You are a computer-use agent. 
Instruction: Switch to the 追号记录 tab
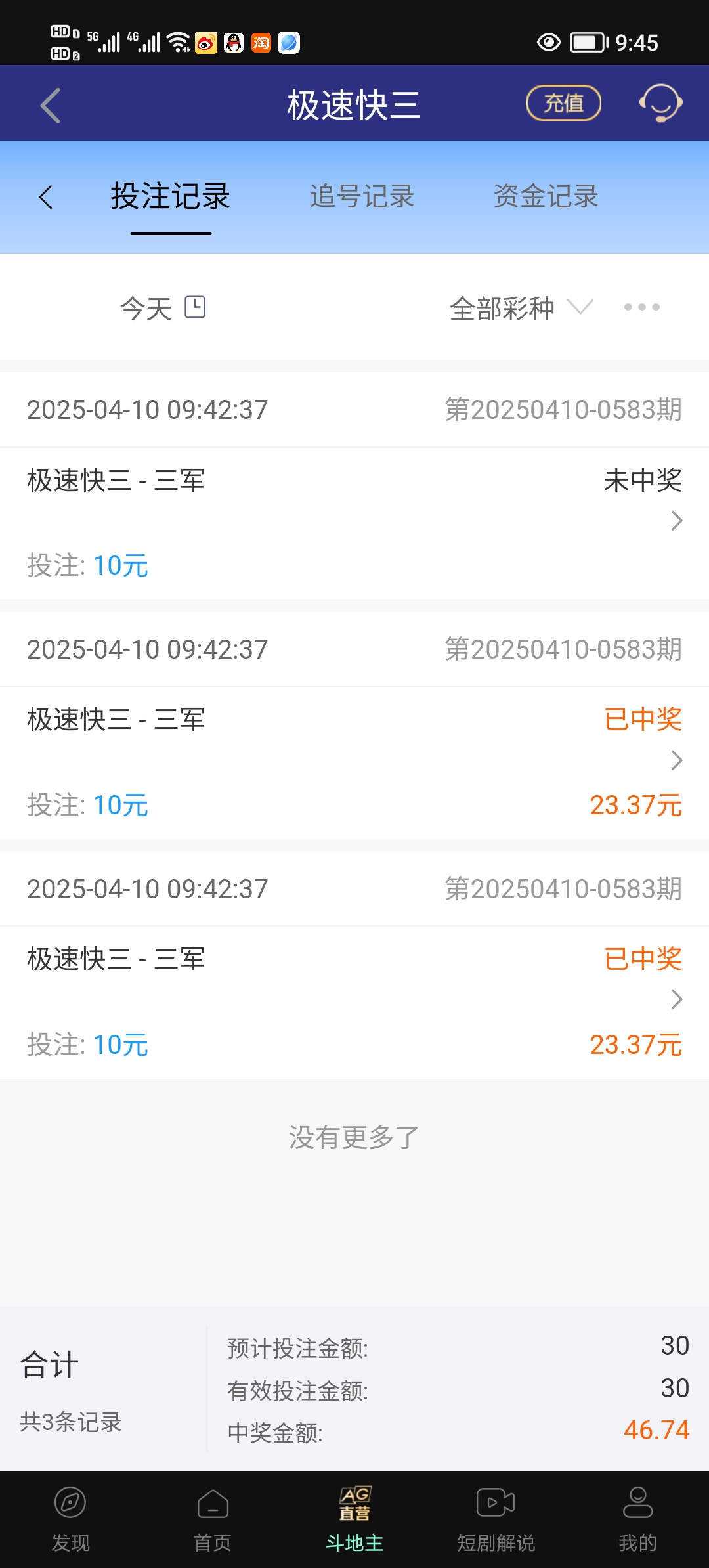pos(362,196)
